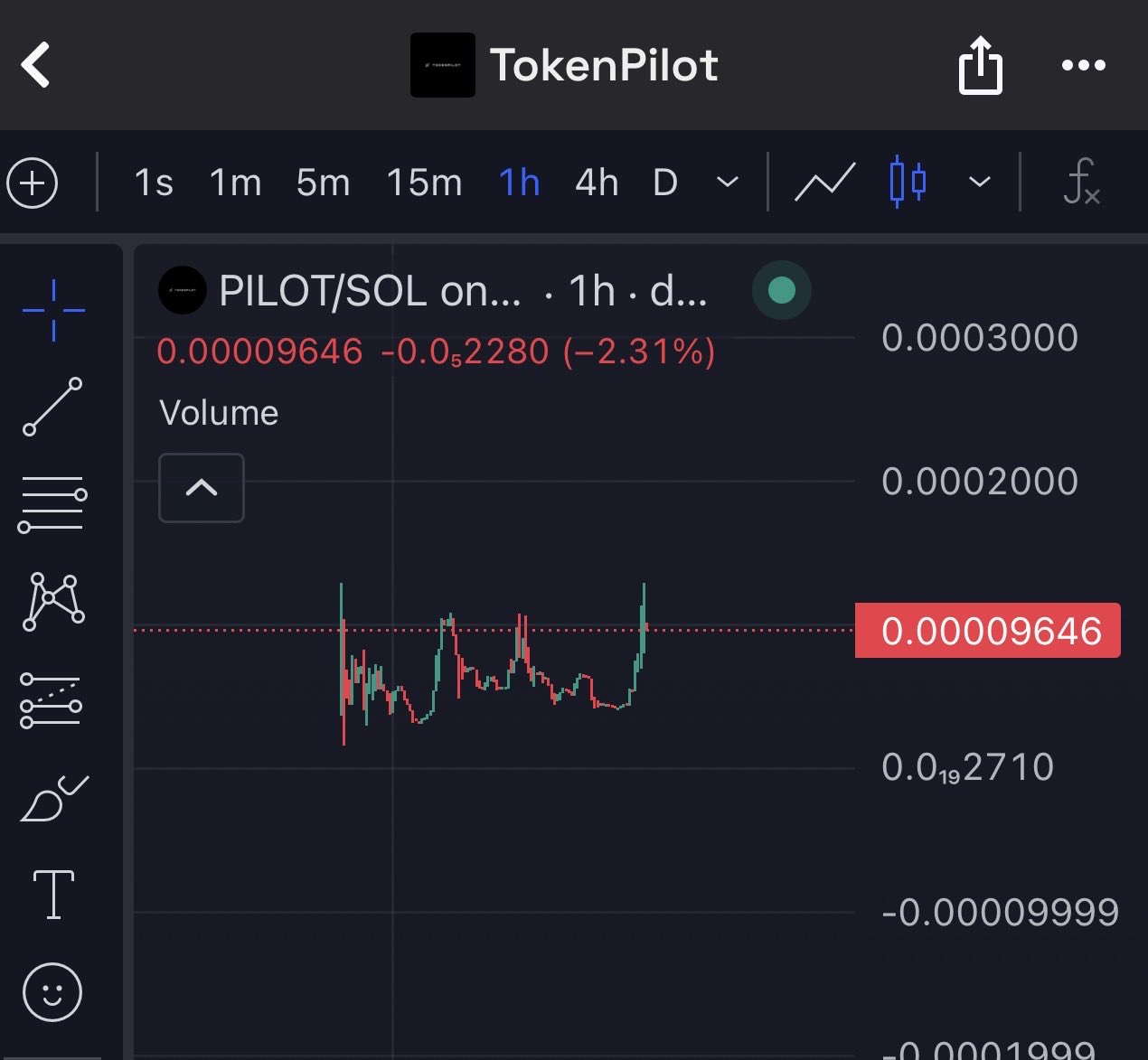Expand the timeframe dropdown after D
Image resolution: width=1148 pixels, height=1060 pixels.
[x=727, y=183]
